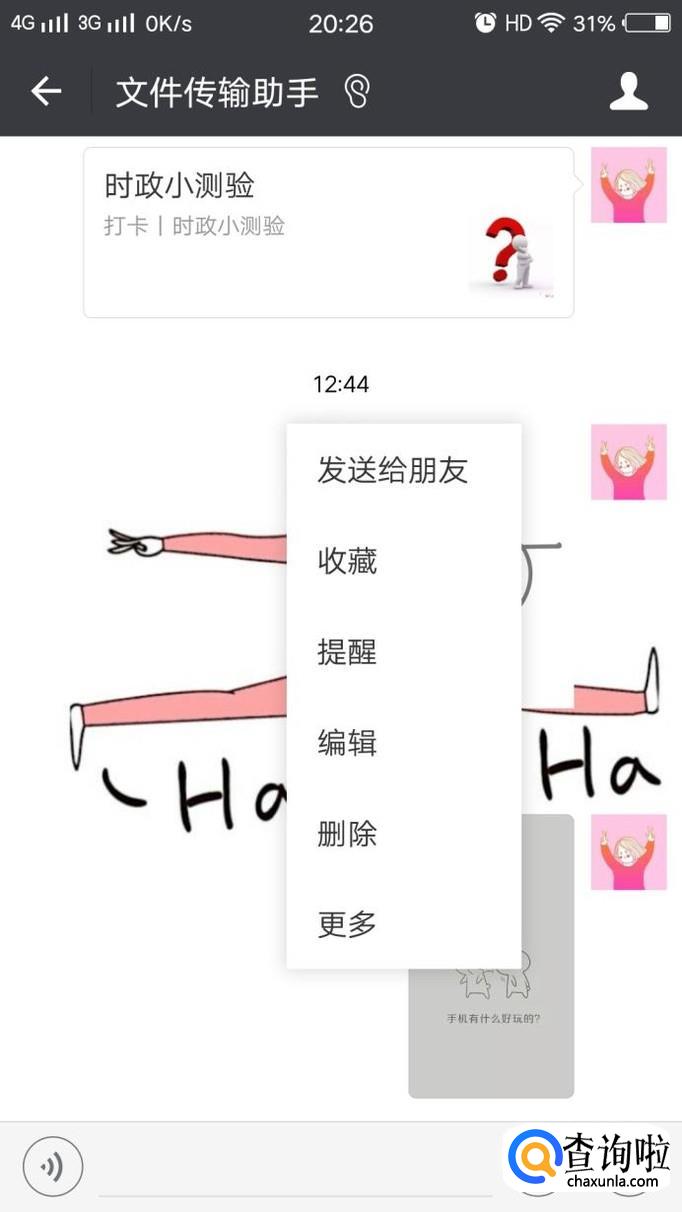This screenshot has width=682, height=1212.
Task: Open chat info profile icon
Action: pyautogui.click(x=628, y=92)
